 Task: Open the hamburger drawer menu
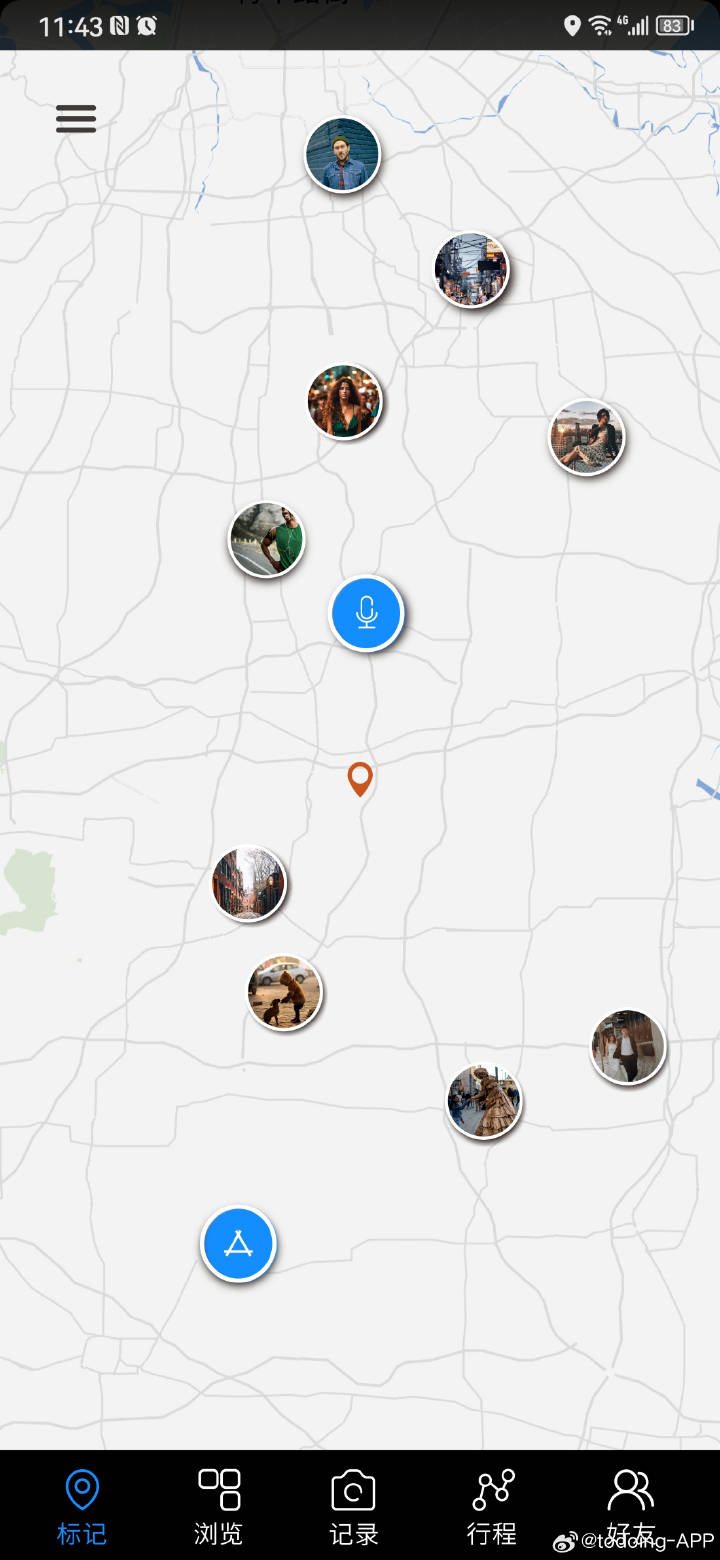pos(76,119)
